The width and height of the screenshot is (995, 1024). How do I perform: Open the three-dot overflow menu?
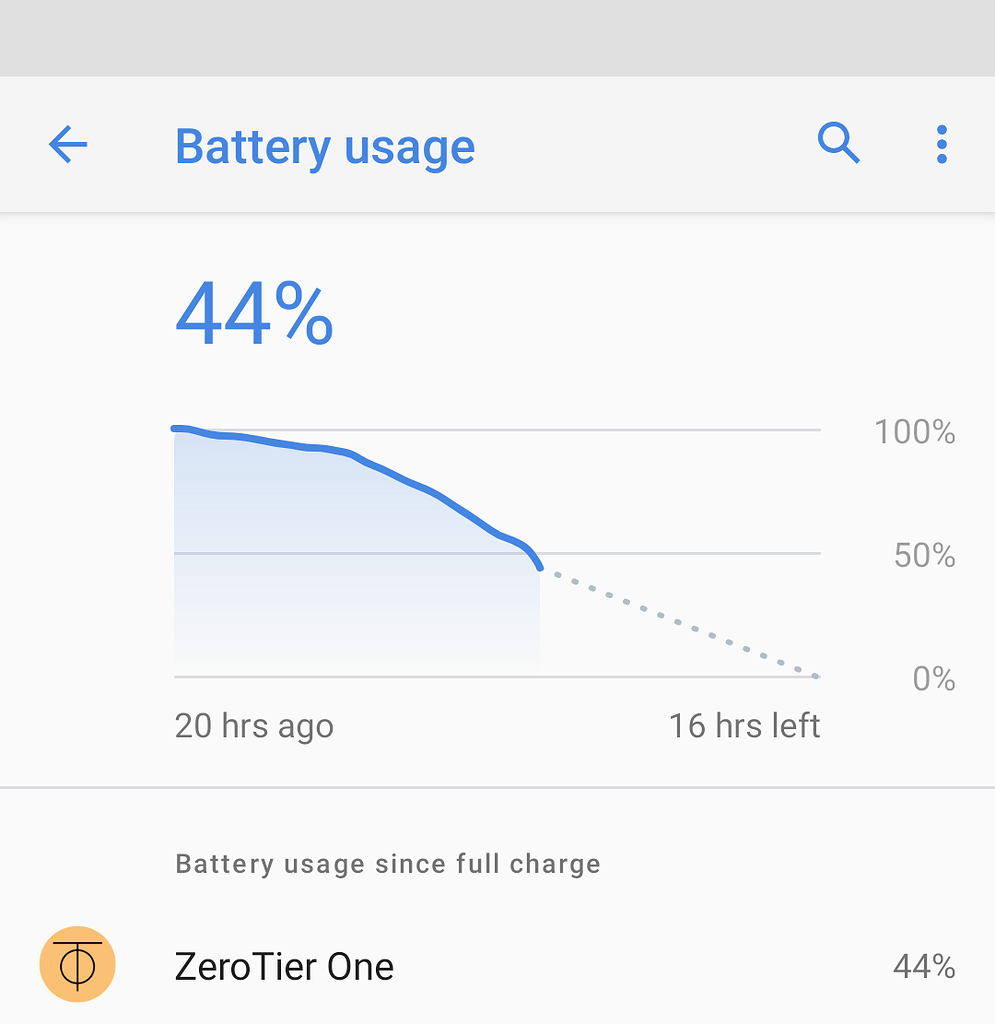[x=941, y=145]
